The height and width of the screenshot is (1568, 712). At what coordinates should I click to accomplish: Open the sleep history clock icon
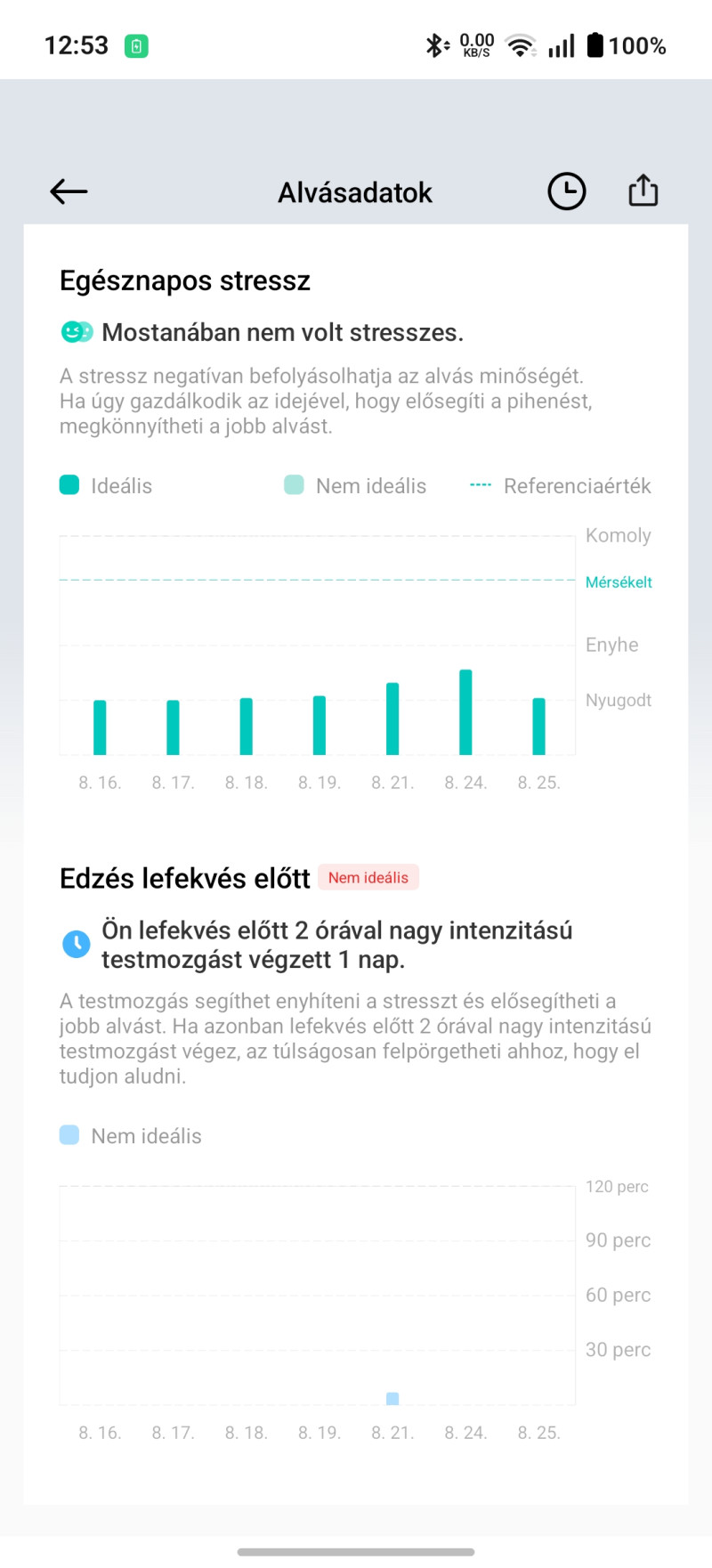coord(567,191)
